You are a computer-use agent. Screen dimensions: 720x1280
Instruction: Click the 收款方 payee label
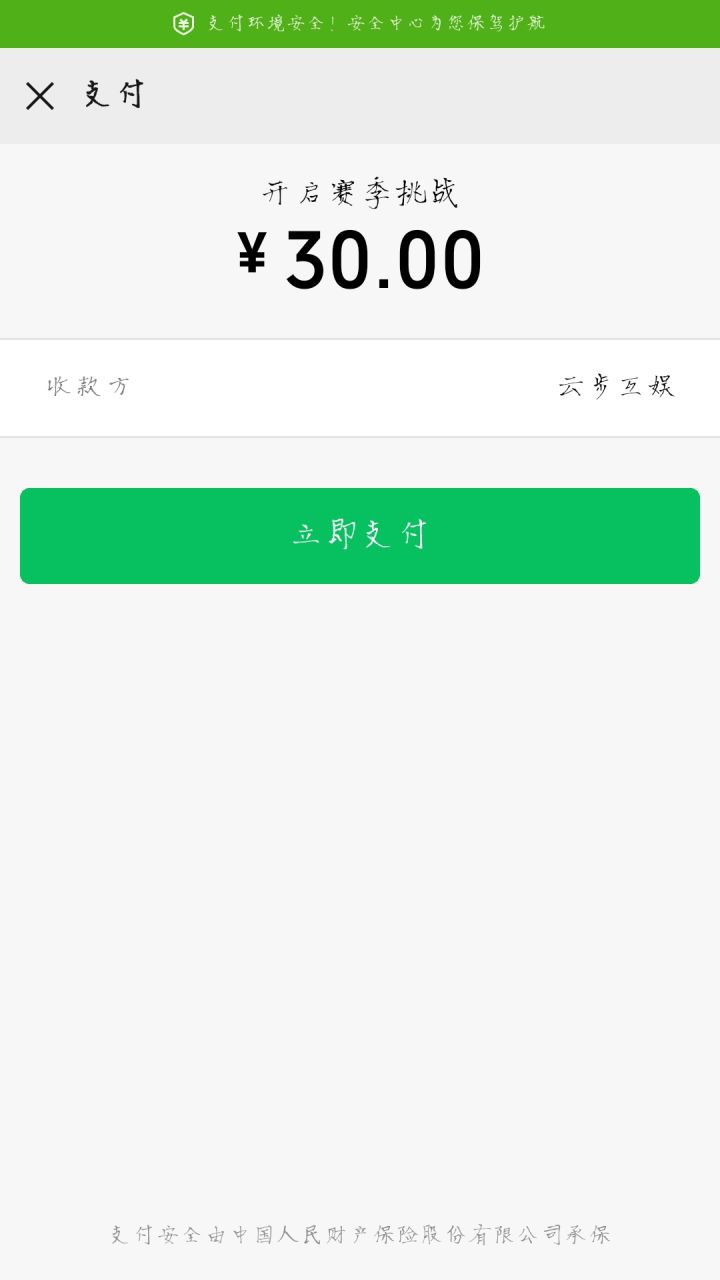tap(86, 387)
